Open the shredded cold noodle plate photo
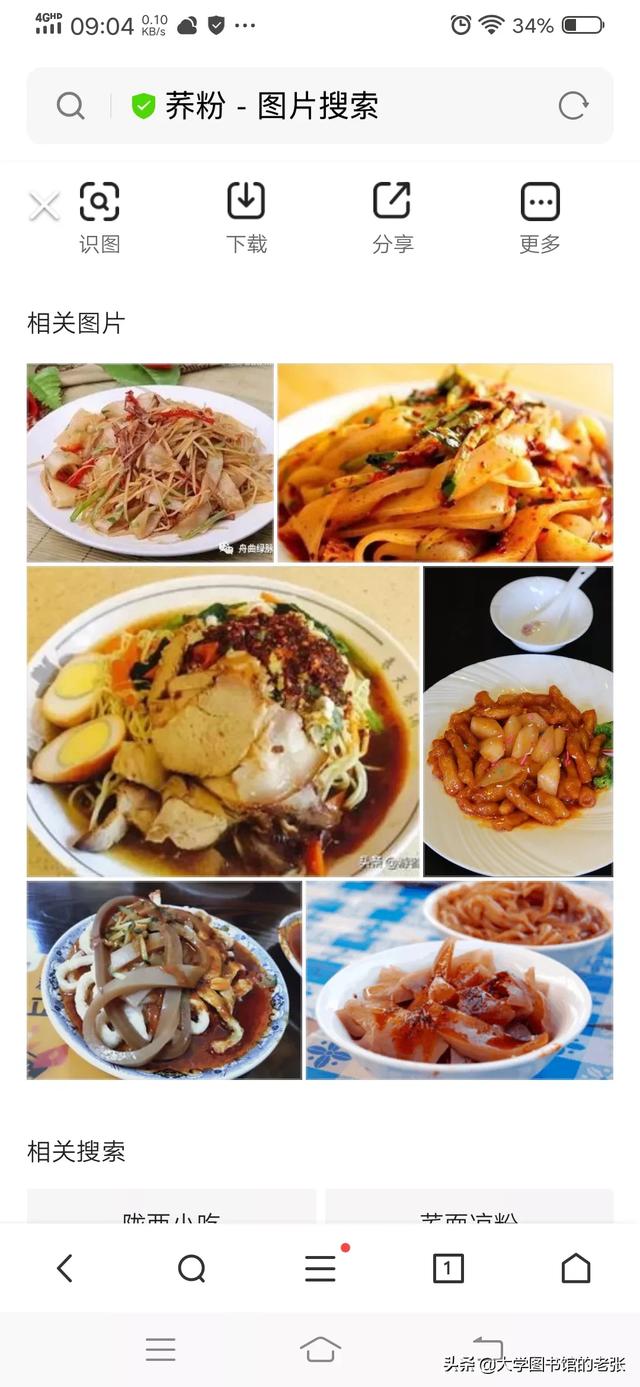 pyautogui.click(x=150, y=462)
